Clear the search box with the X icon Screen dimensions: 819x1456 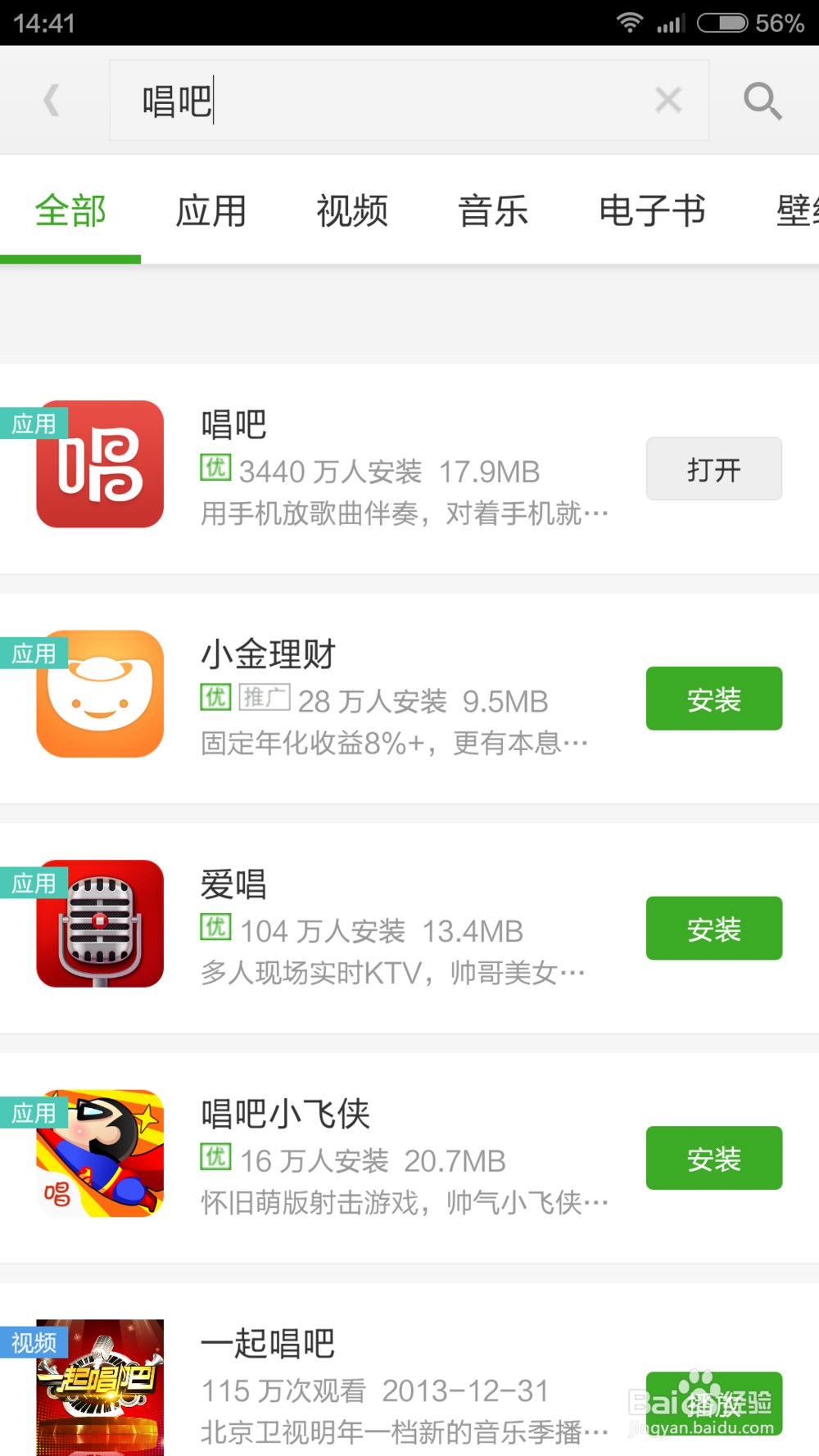pyautogui.click(x=668, y=99)
